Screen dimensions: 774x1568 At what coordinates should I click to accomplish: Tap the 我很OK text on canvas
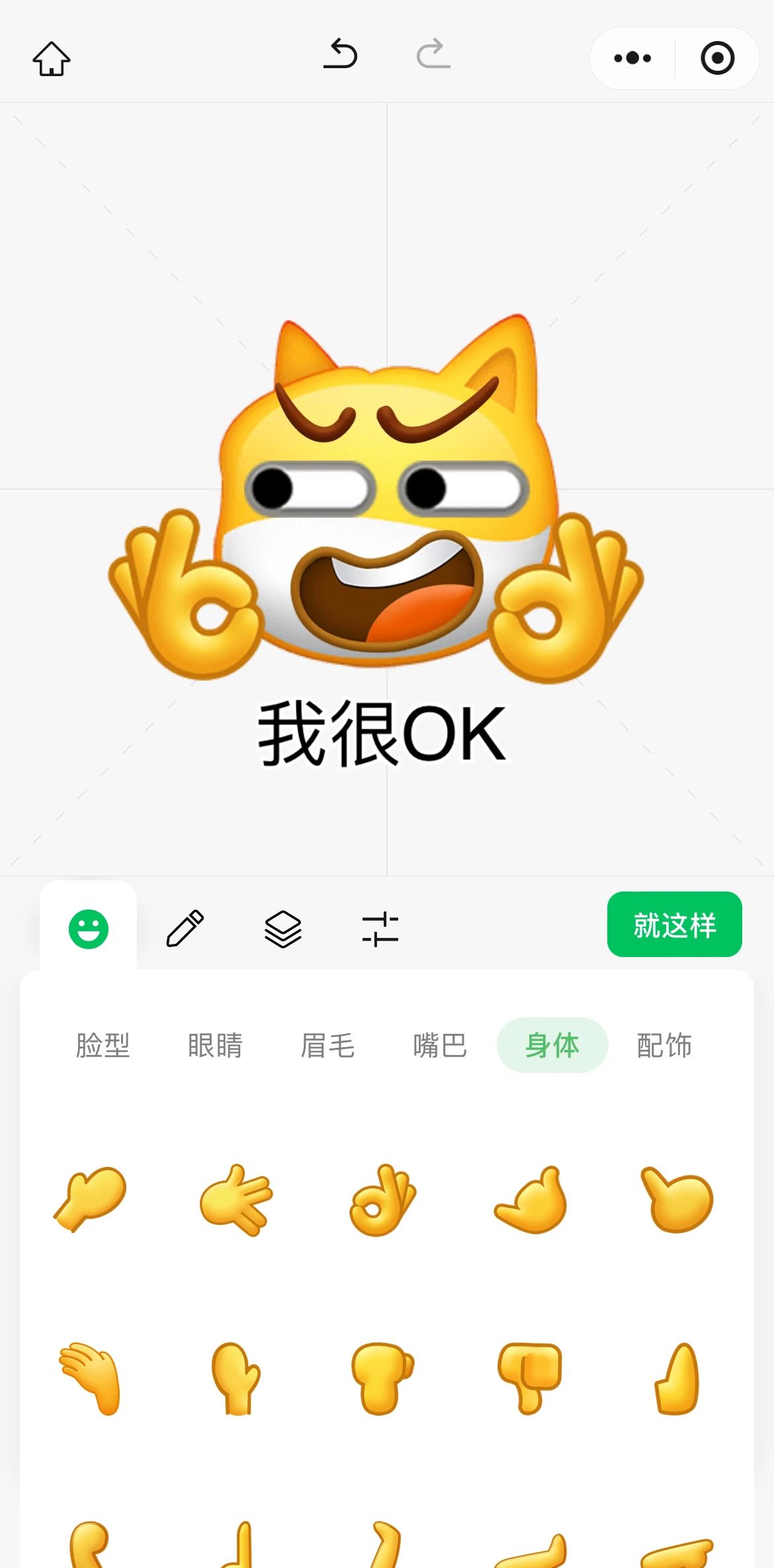pyautogui.click(x=382, y=733)
